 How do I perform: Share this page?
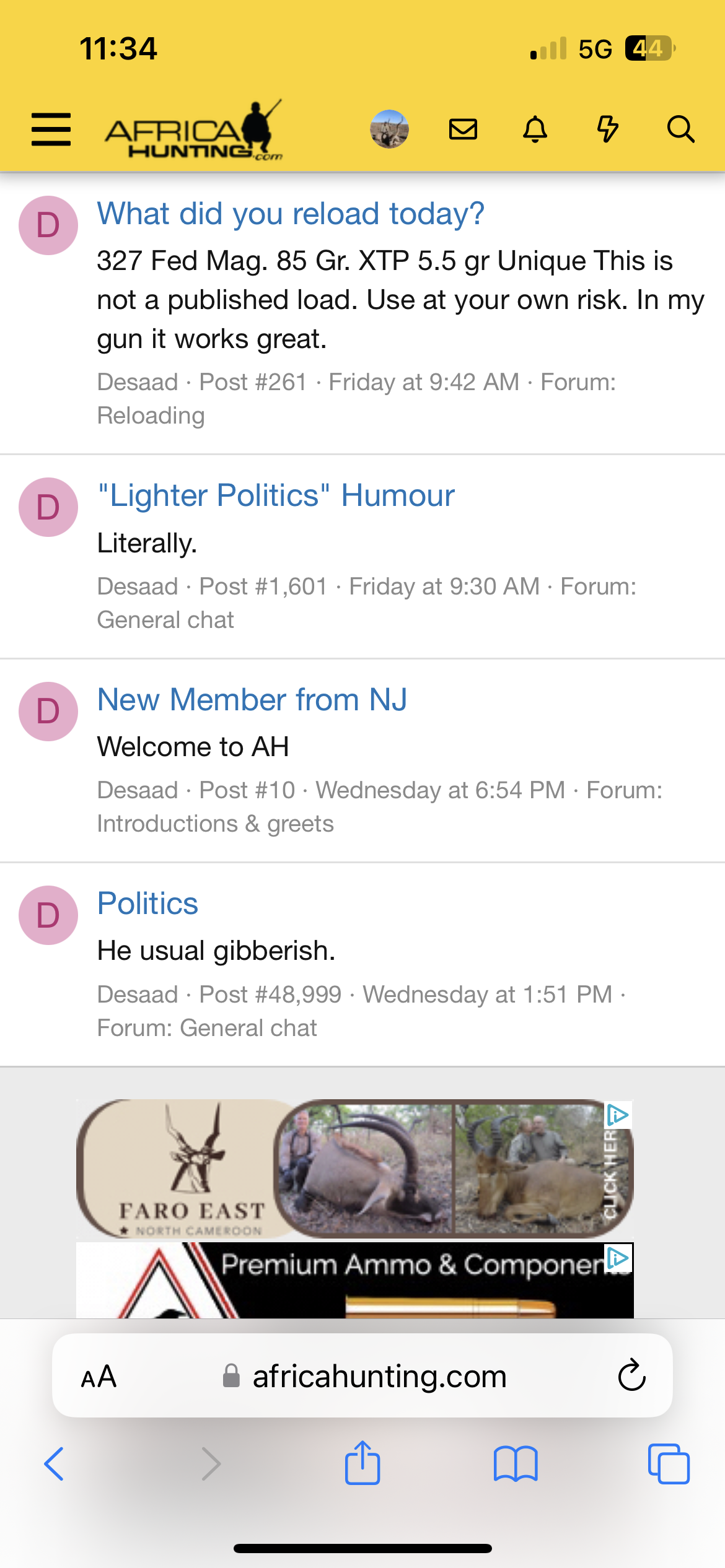point(362,1463)
